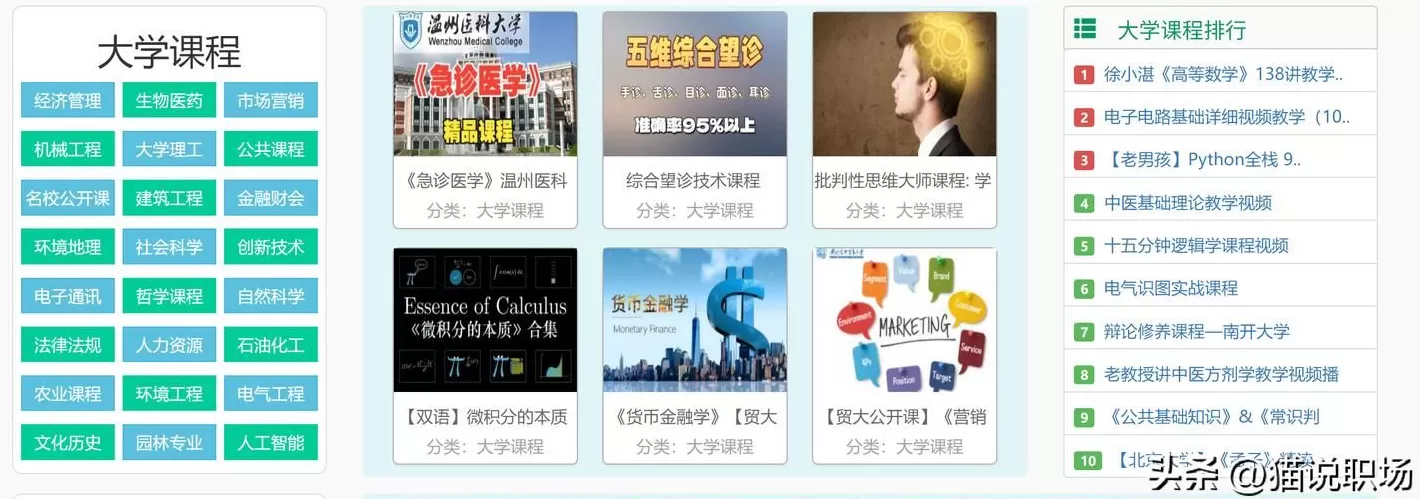This screenshot has height=499, width=1420.
Task: Open the 人工智能 category
Action: click(270, 442)
